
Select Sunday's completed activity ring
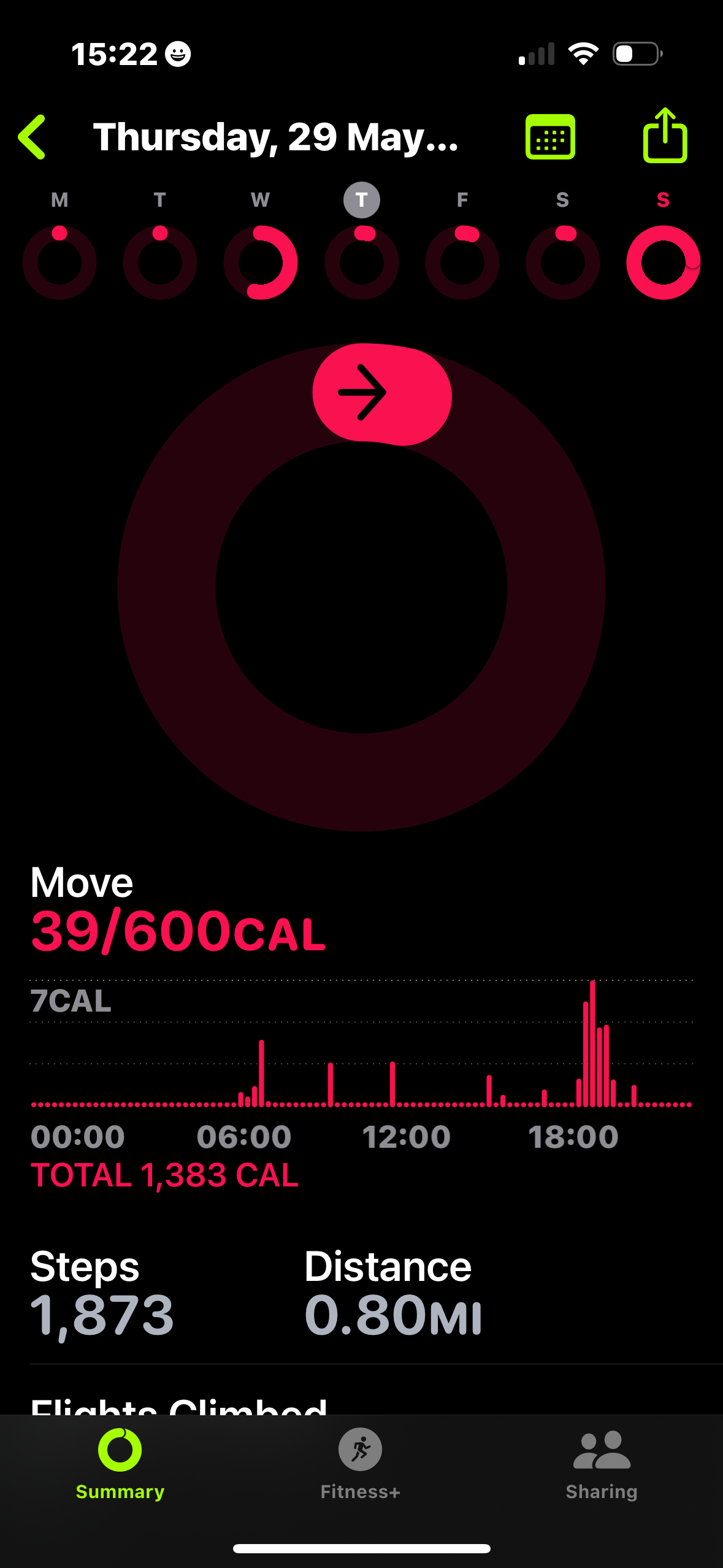point(664,262)
